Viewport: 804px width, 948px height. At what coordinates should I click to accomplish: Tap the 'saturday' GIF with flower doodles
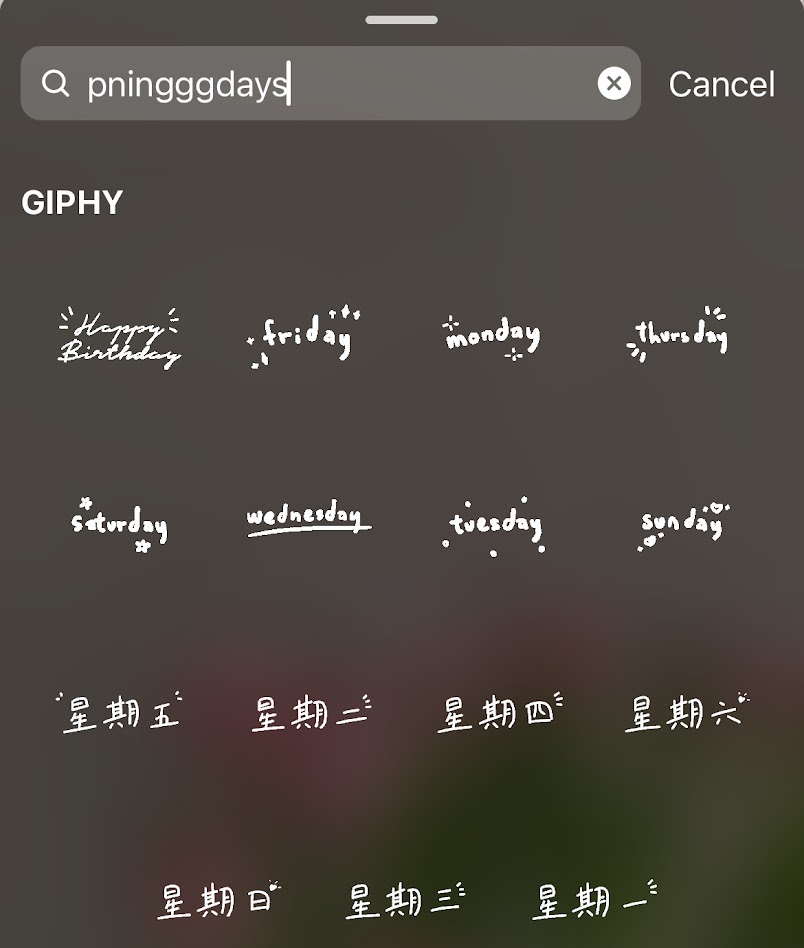(x=118, y=522)
